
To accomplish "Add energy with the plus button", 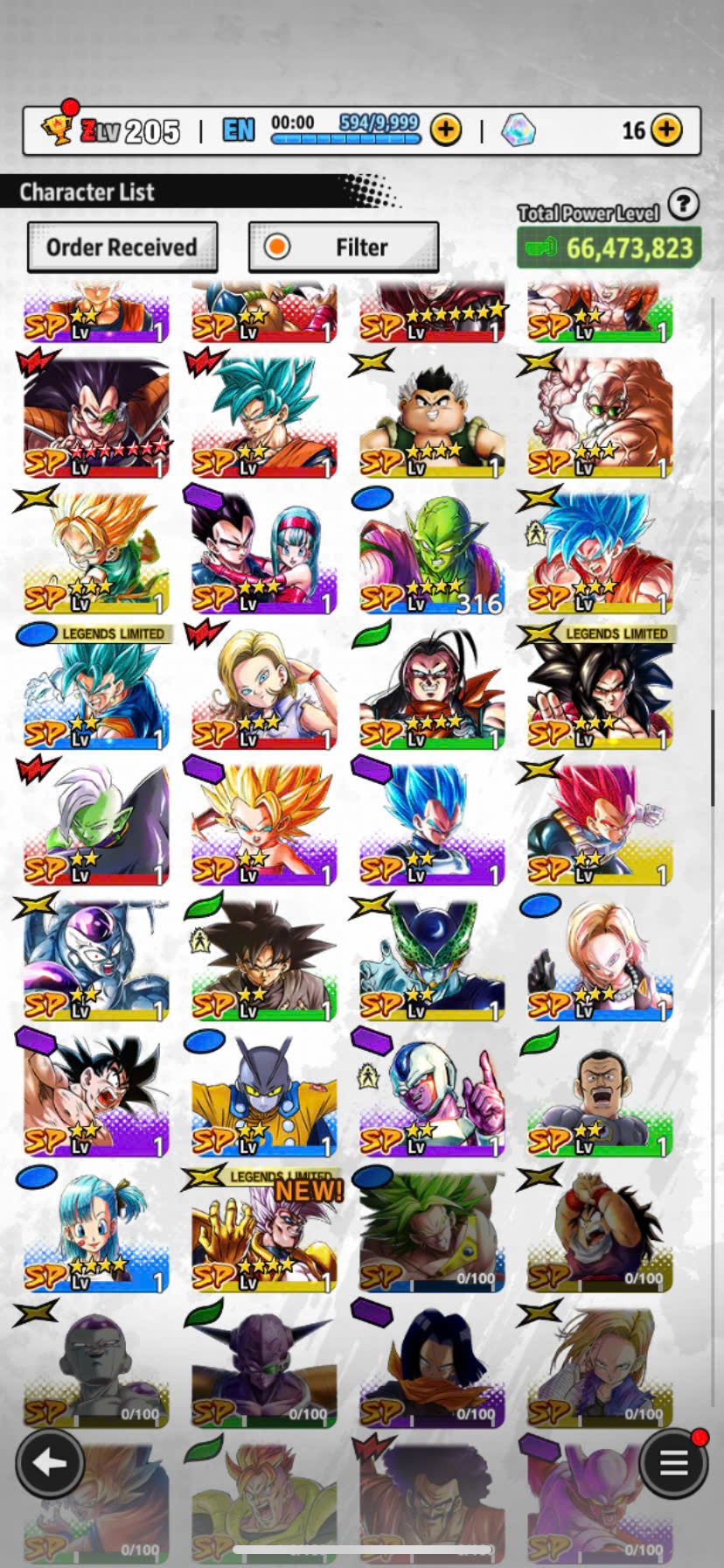I will 446,130.
